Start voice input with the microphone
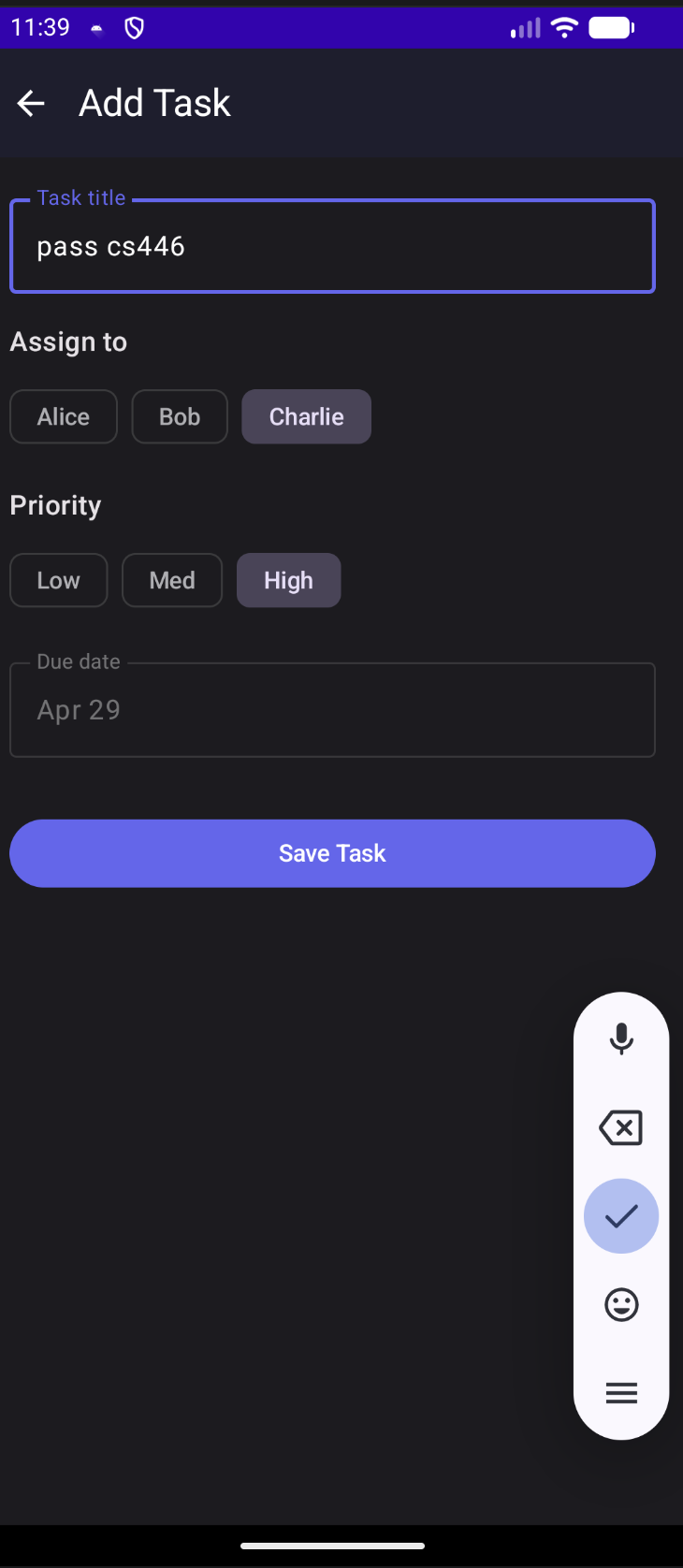This screenshot has width=683, height=1568. pos(621,1038)
